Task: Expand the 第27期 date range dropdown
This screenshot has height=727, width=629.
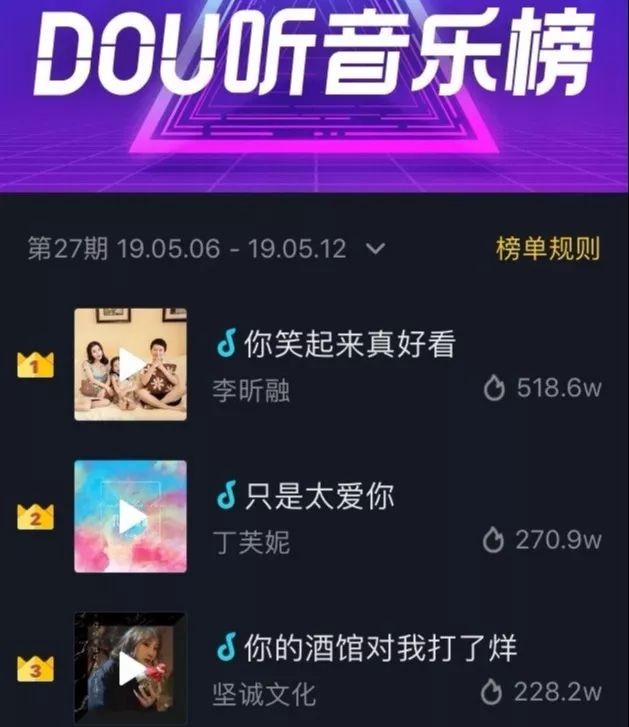Action: (x=375, y=249)
